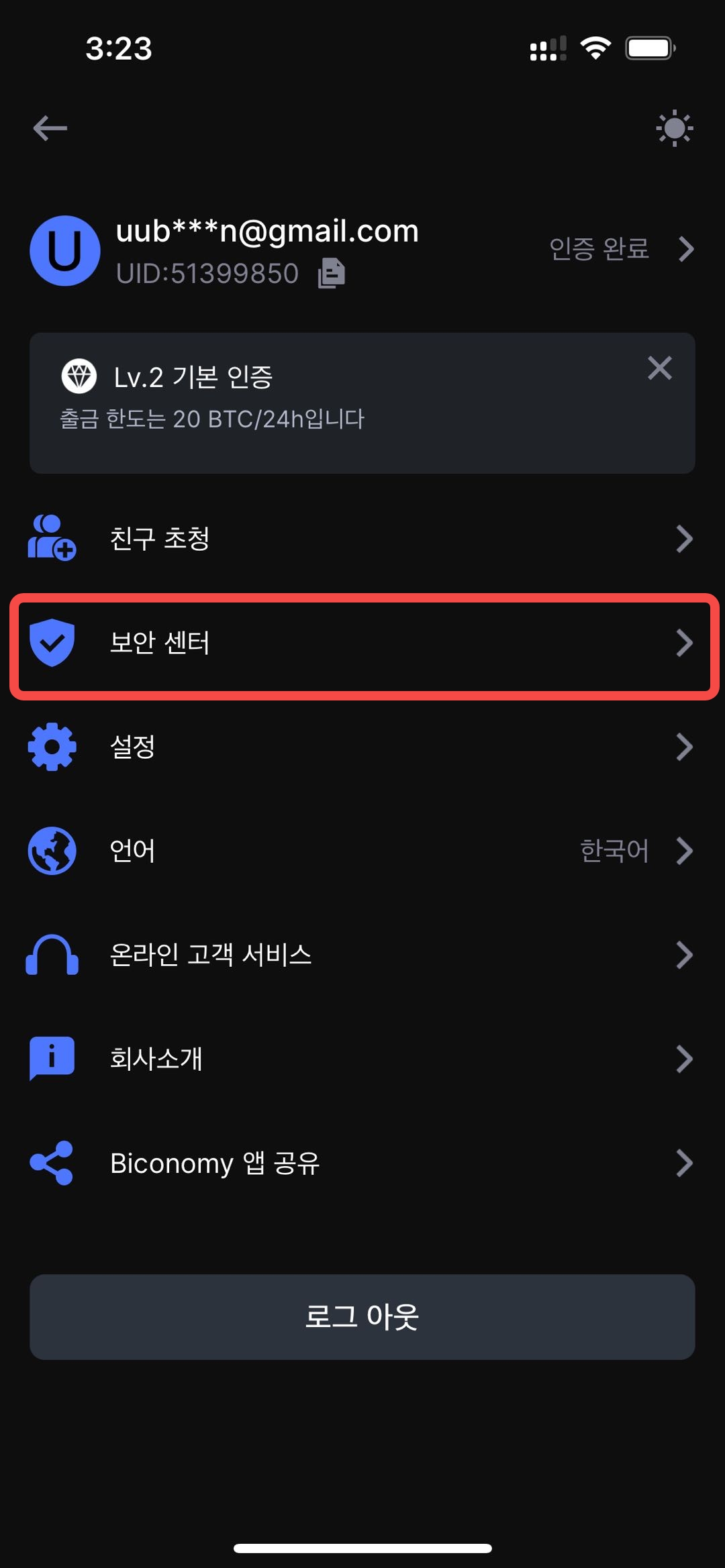Go to 설정
The image size is (725, 1568).
tap(362, 747)
